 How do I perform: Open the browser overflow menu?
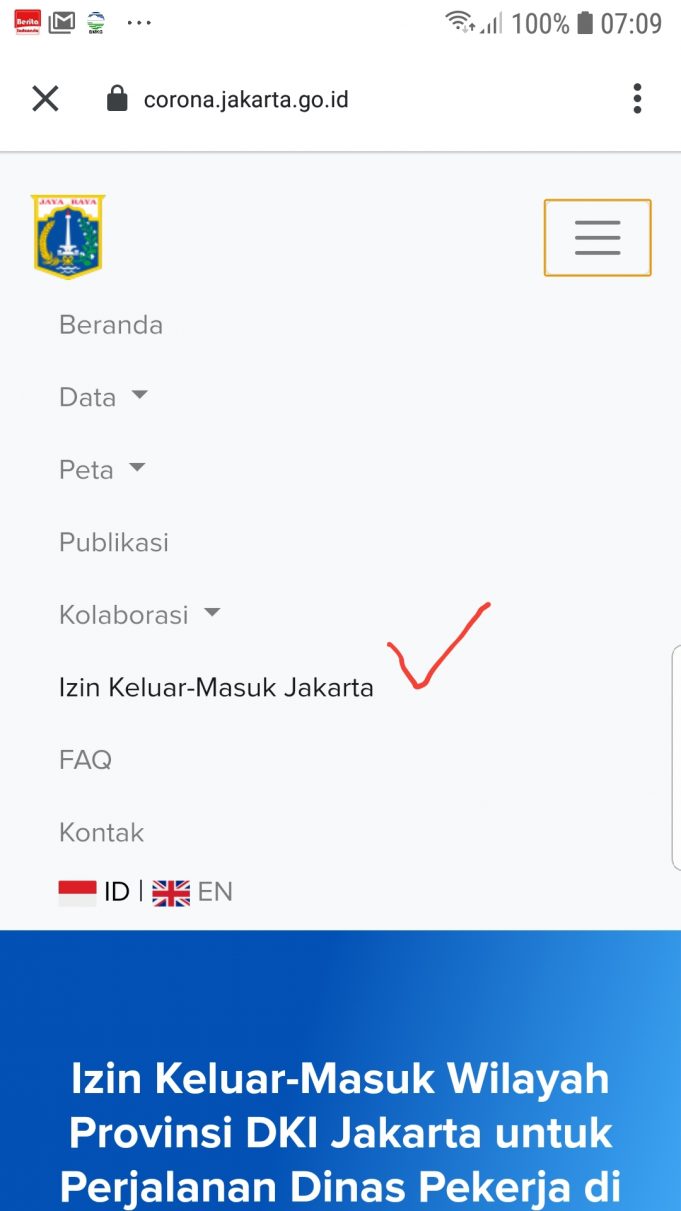(637, 99)
